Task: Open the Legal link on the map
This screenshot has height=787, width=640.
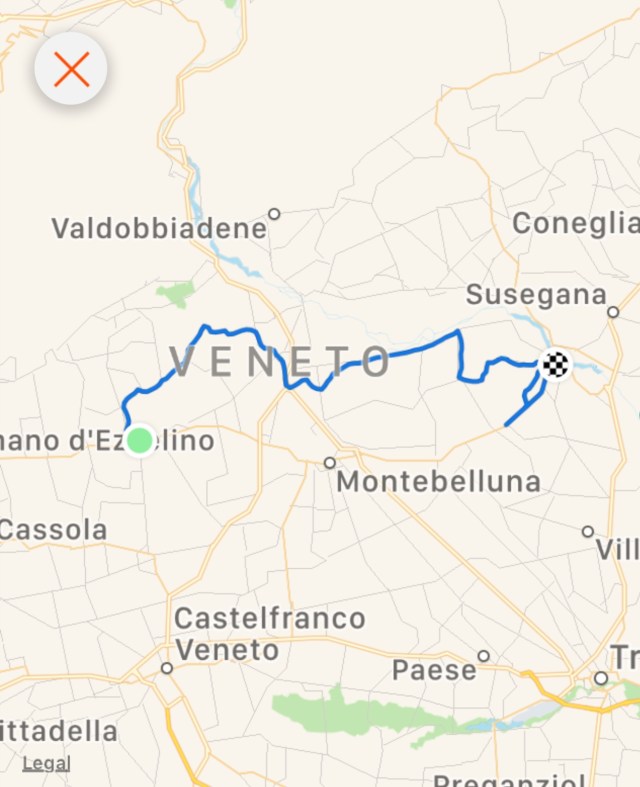Action: click(x=47, y=763)
